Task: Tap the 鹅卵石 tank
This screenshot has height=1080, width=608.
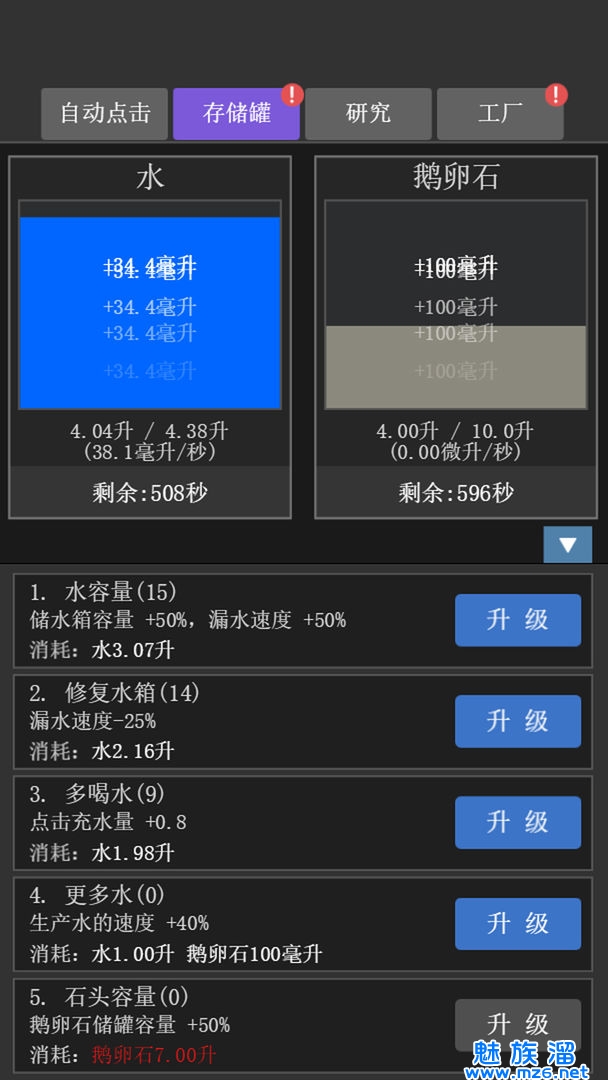Action: tap(456, 305)
